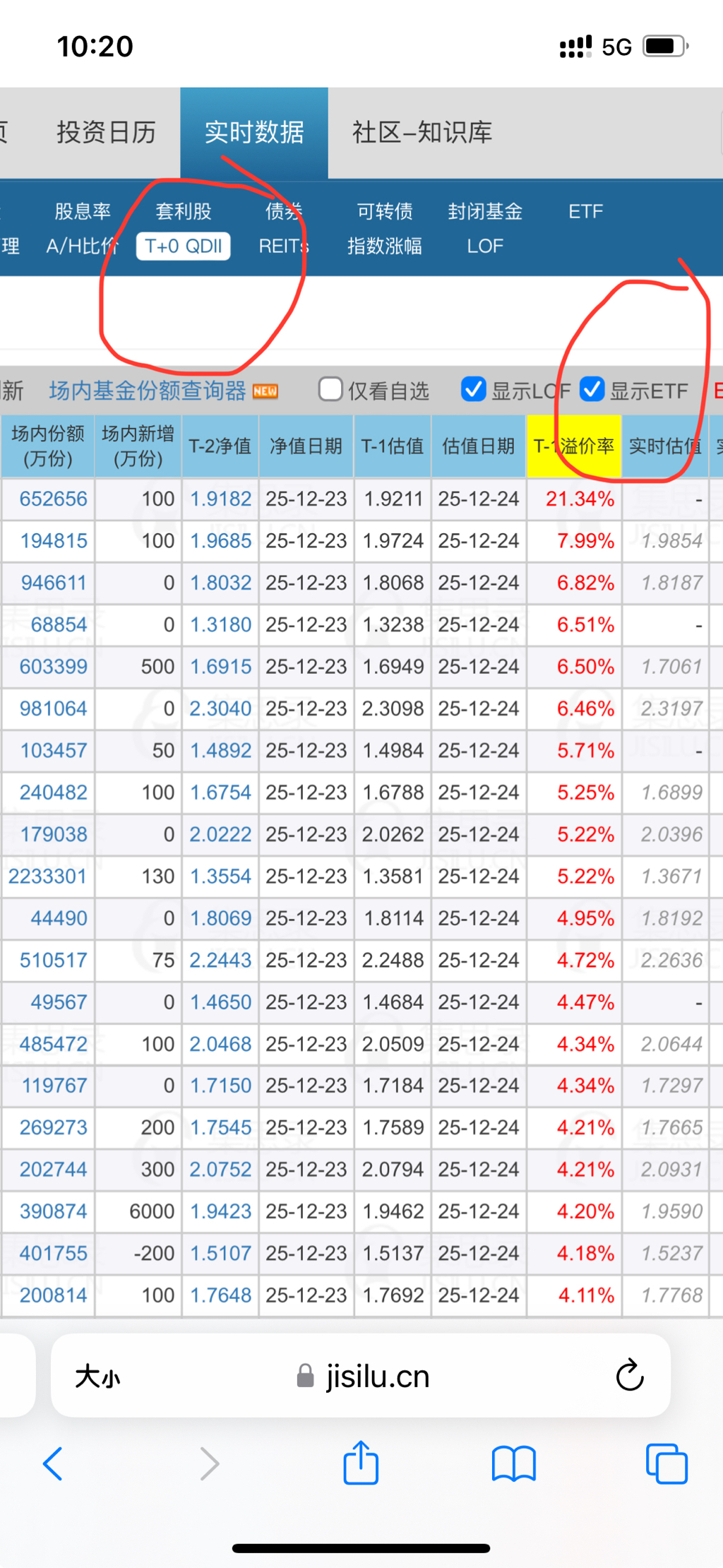Open 场内基金份额查询器 link
Viewport: 723px width, 1568px height.
coord(148,391)
